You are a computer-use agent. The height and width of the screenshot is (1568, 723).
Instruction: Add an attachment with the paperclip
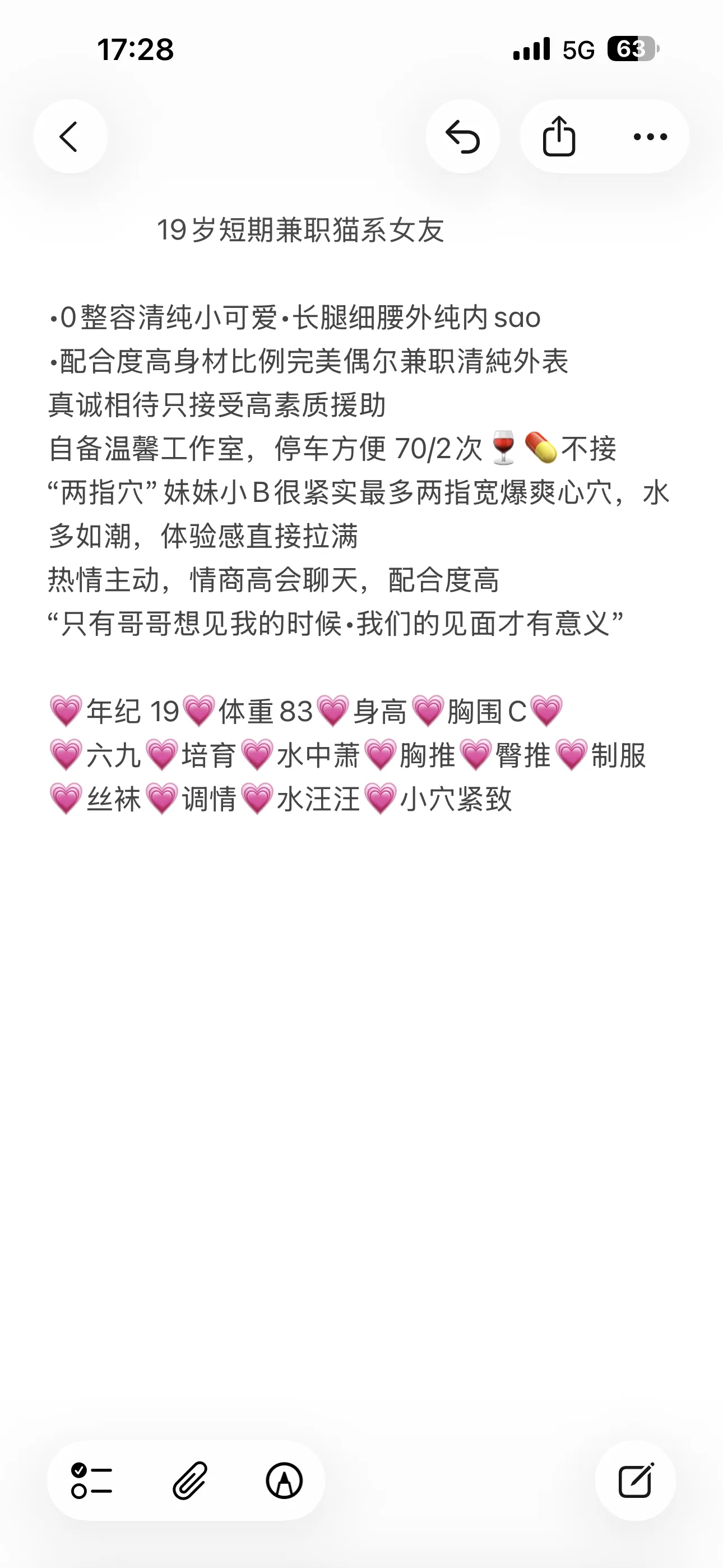coord(190,1481)
